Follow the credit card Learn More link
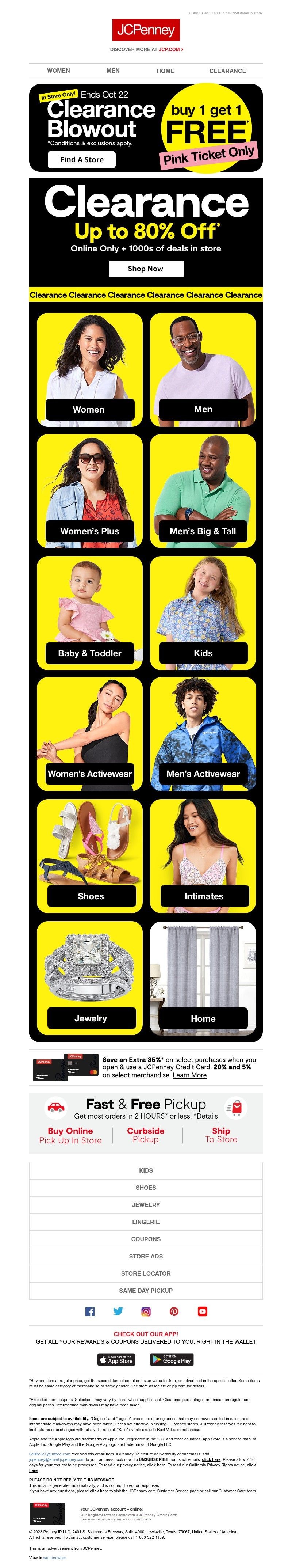The height and width of the screenshot is (1568, 292). 189,1075
